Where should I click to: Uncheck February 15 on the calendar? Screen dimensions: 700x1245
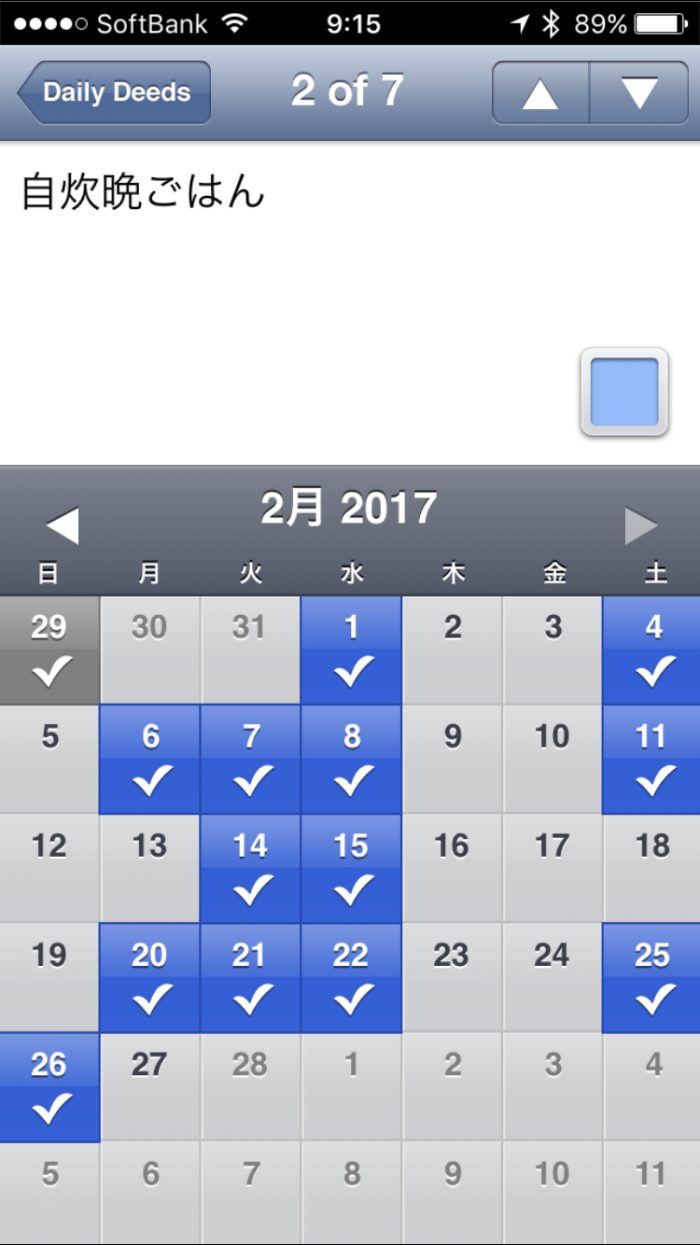351,868
